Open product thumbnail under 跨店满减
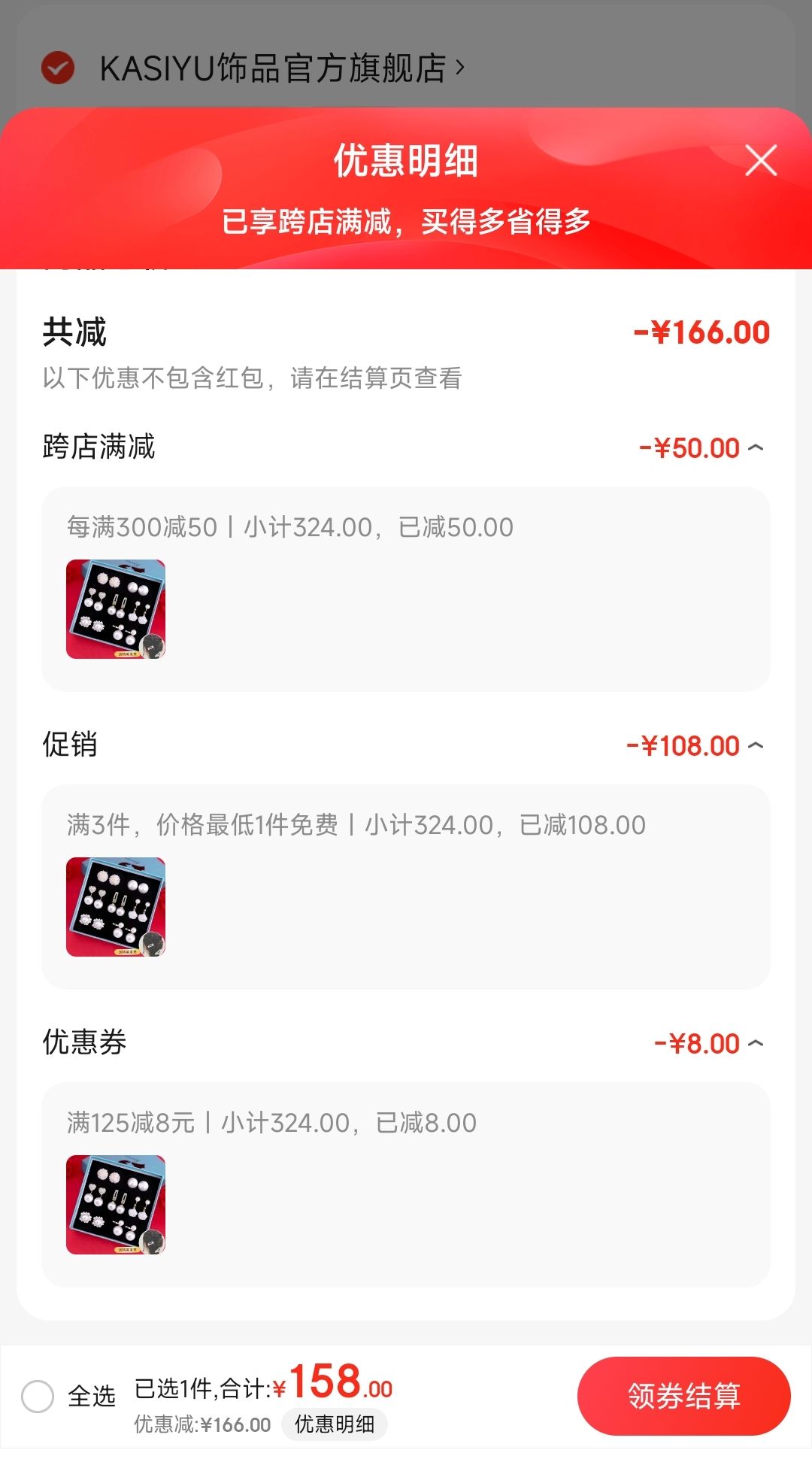Image resolution: width=812 pixels, height=1462 pixels. click(x=116, y=609)
